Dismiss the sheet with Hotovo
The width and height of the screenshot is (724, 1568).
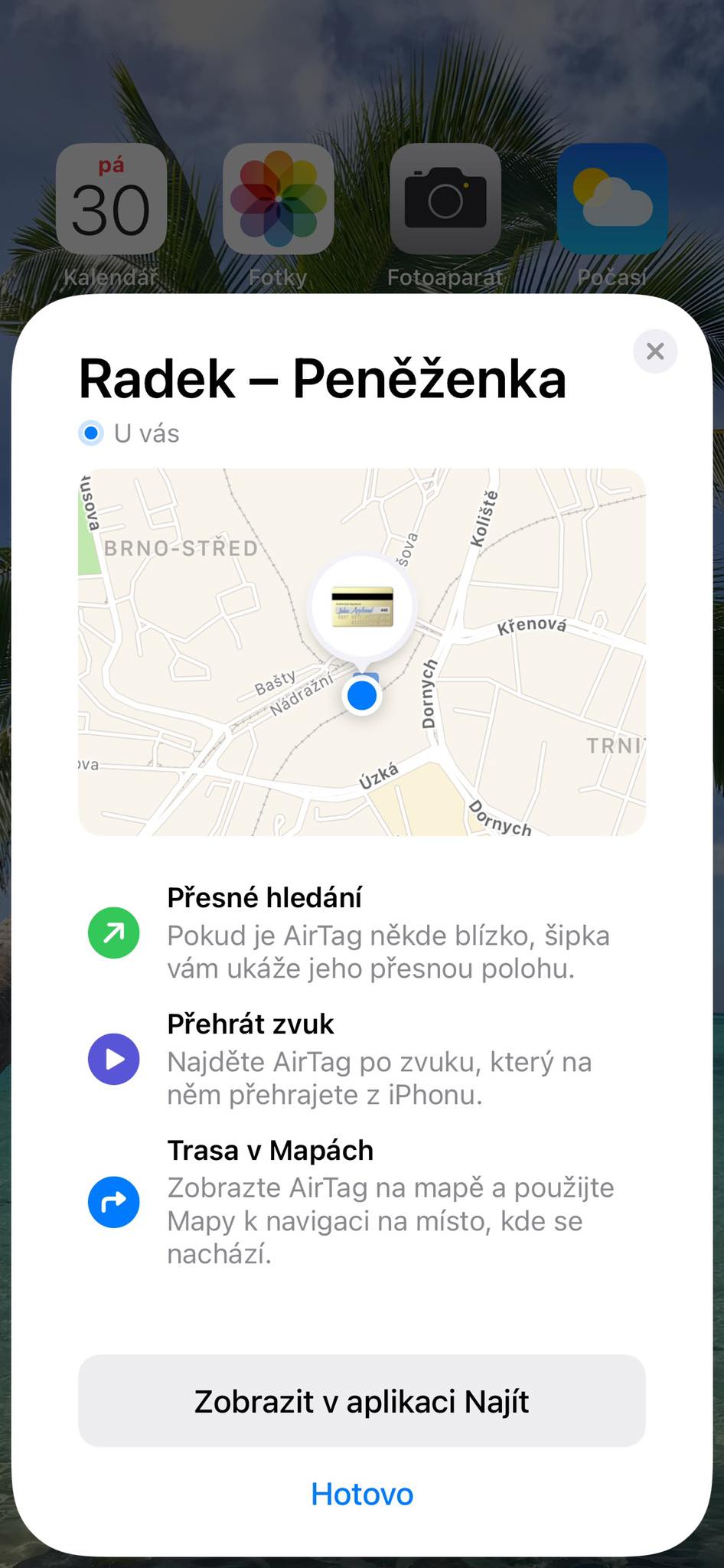click(362, 1494)
